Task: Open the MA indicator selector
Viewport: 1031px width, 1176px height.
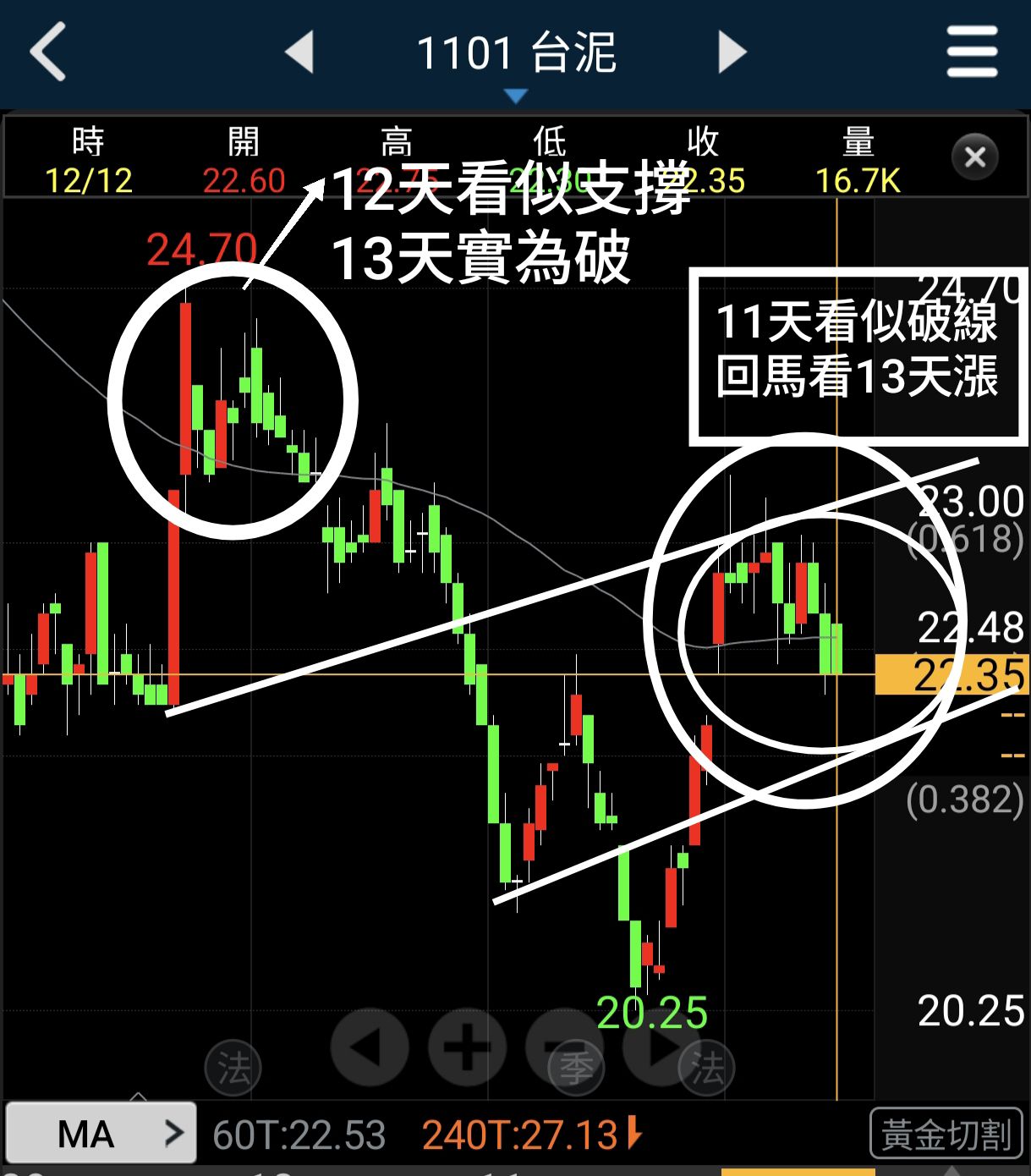Action: [x=101, y=1133]
